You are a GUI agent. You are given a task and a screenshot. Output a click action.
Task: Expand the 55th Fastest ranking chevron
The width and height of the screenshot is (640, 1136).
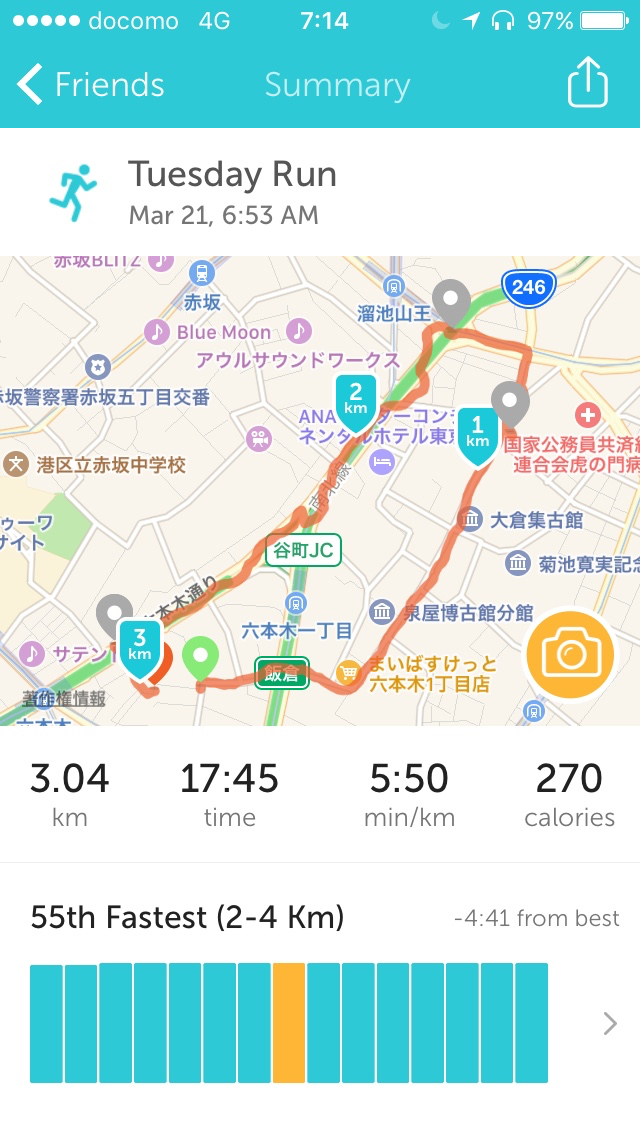tap(610, 1023)
